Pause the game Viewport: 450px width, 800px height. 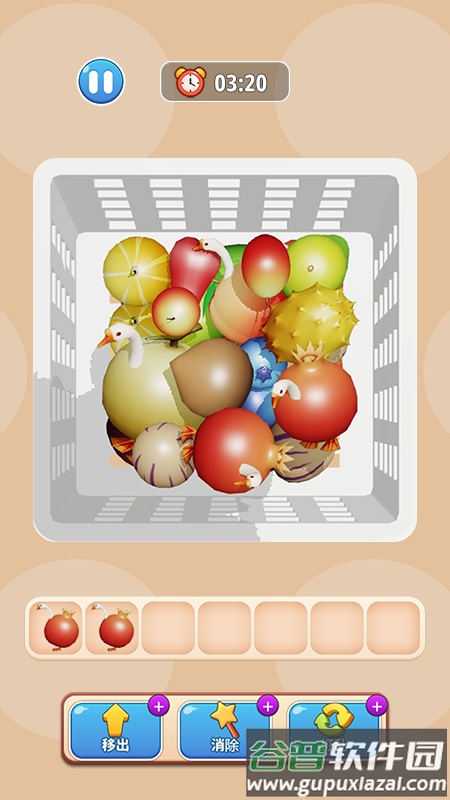tap(101, 82)
